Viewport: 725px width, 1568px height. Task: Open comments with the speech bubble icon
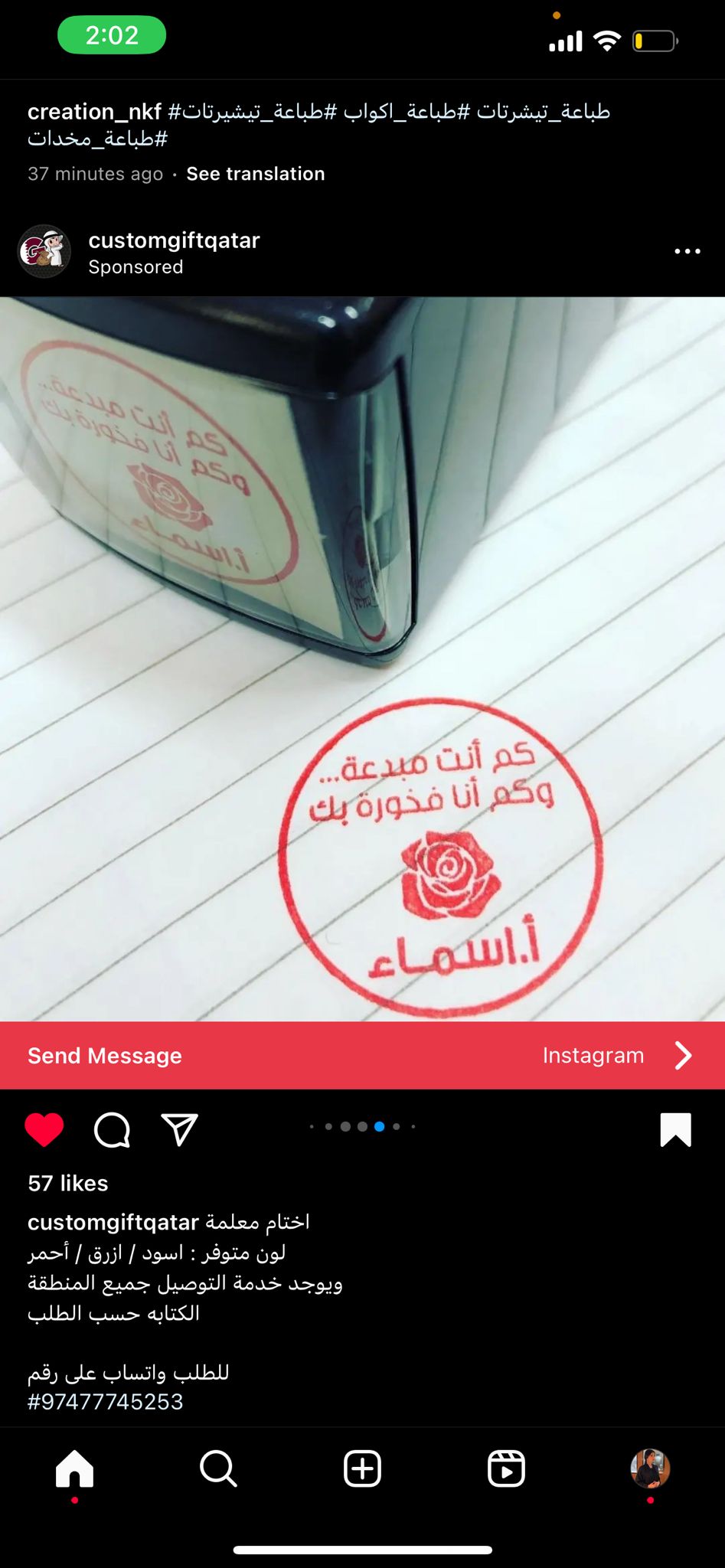[x=112, y=1130]
